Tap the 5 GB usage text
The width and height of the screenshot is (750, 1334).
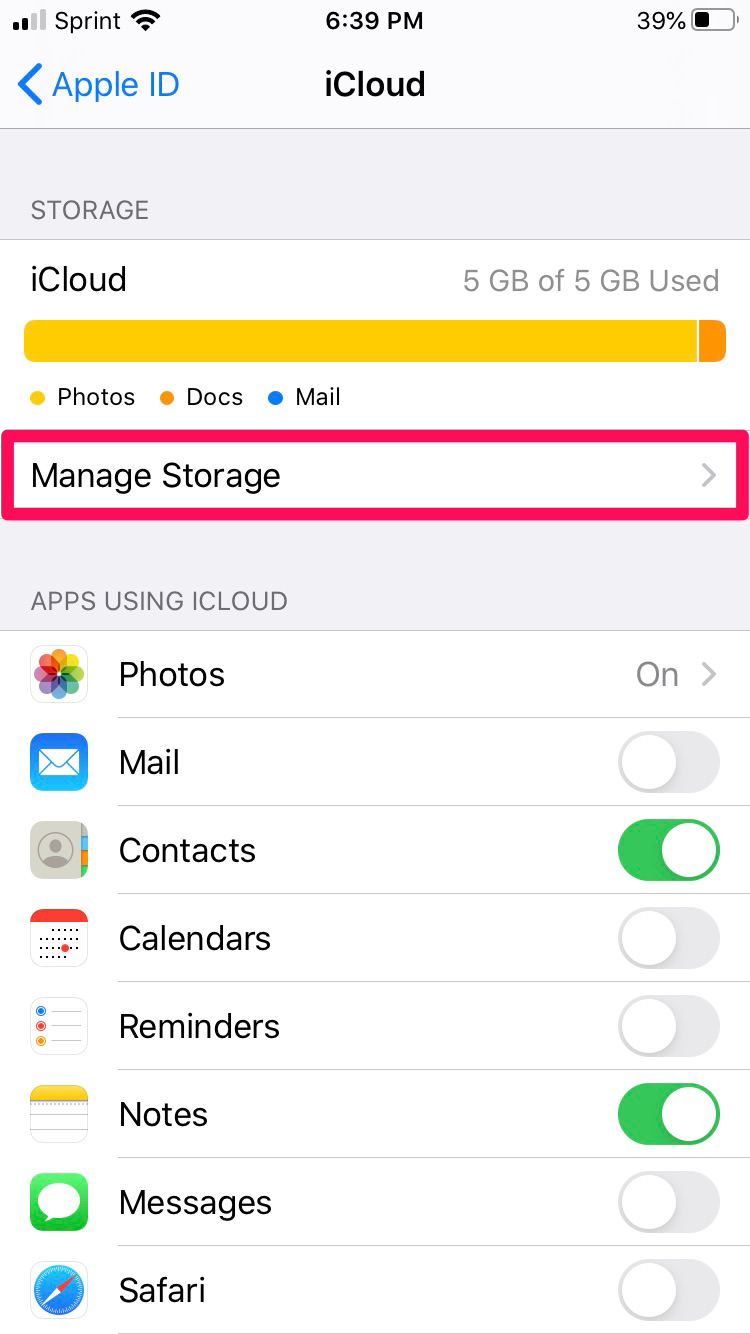pos(592,280)
